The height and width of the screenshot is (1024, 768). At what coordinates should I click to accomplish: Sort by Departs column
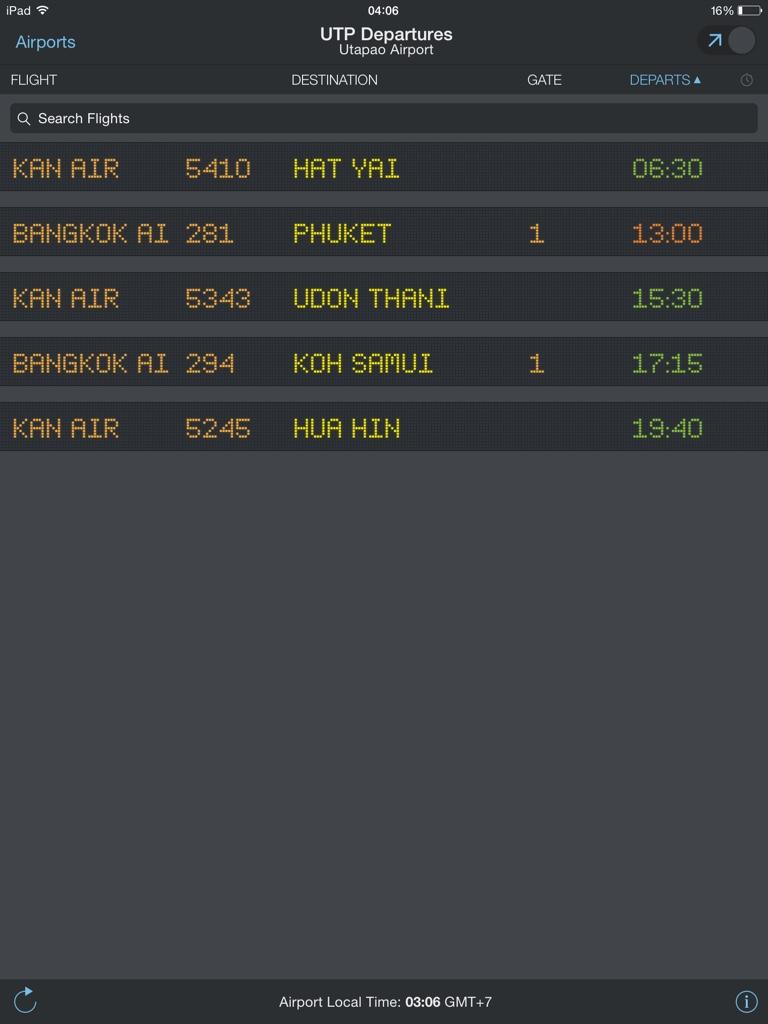(665, 80)
